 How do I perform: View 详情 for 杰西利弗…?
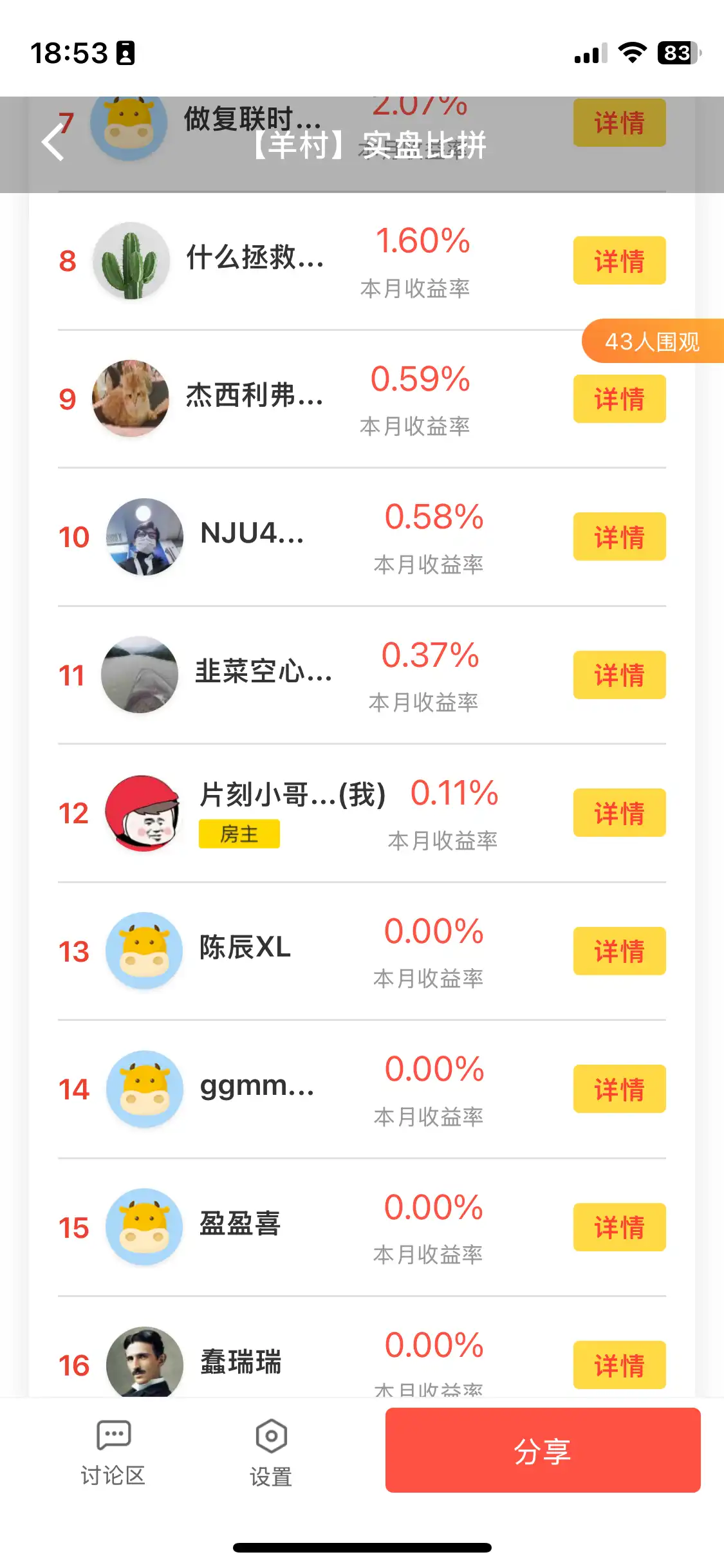619,399
